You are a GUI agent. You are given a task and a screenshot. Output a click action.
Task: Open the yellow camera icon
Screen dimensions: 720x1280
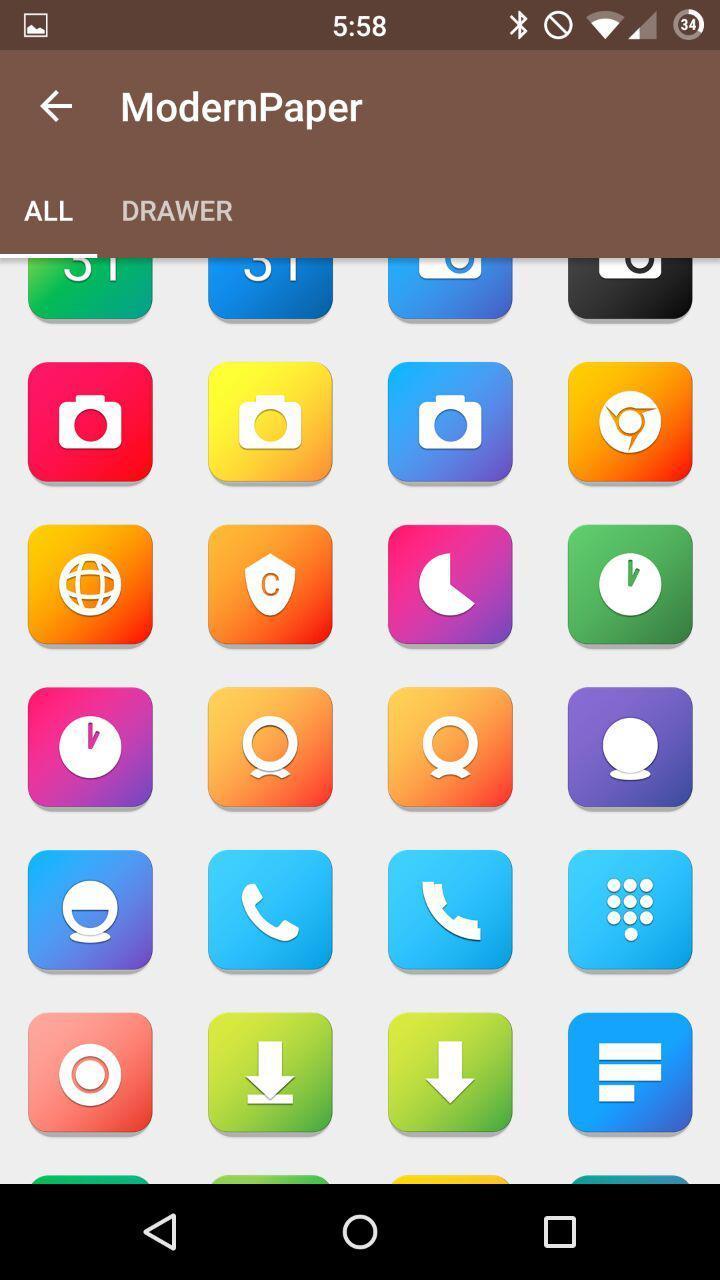tap(270, 422)
